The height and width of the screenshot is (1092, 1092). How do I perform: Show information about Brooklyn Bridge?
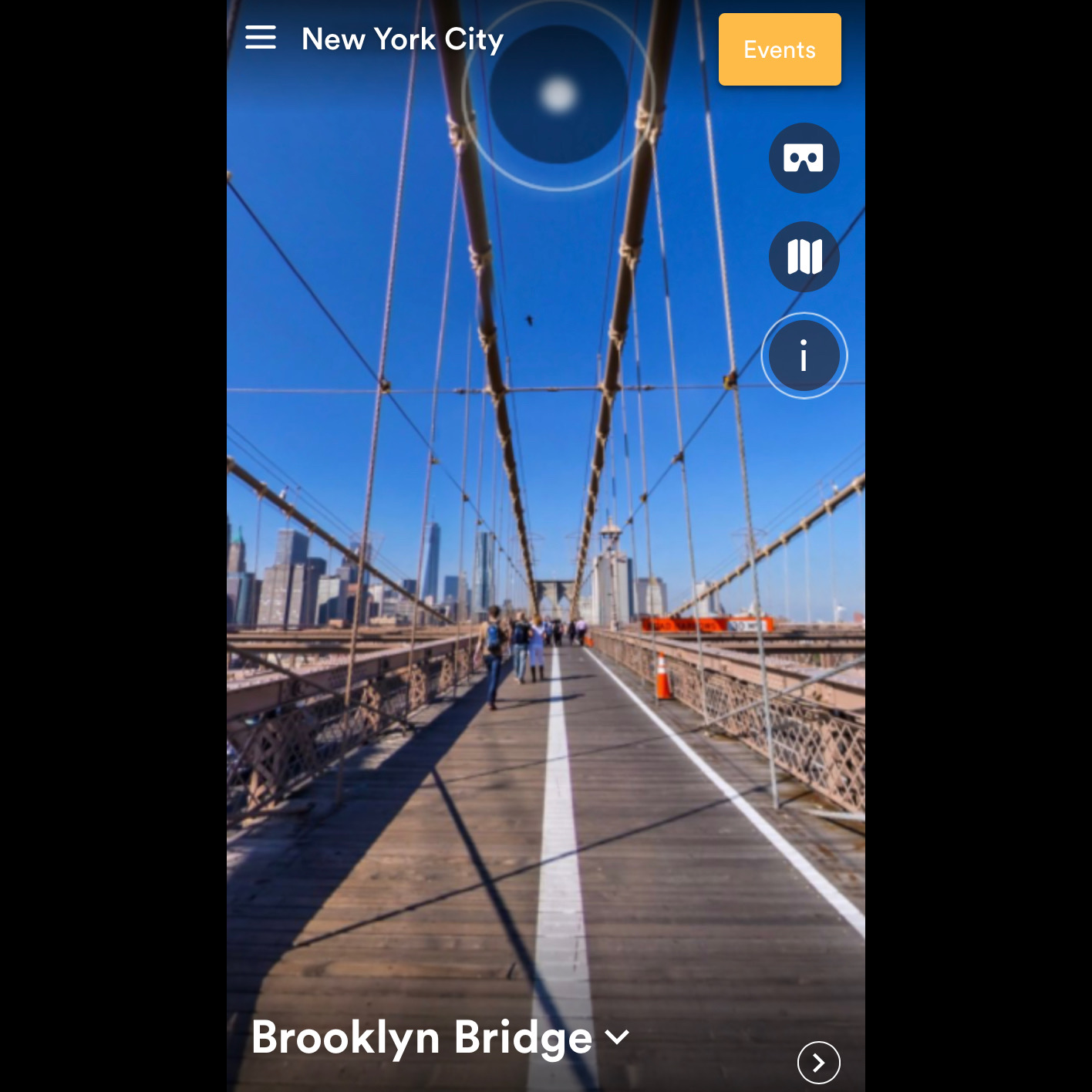(804, 356)
